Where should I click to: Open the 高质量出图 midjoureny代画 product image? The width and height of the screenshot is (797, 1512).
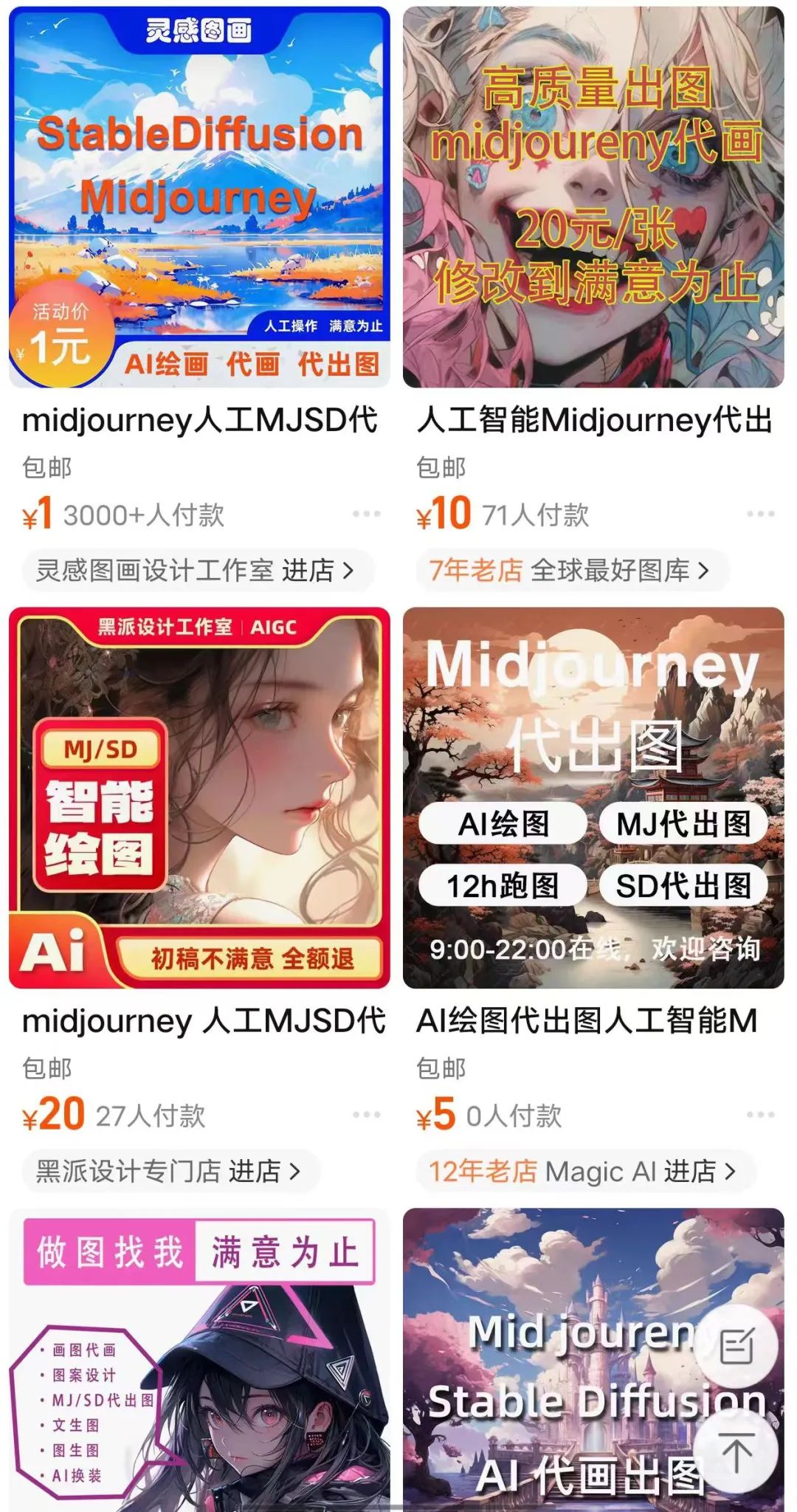pyautogui.click(x=593, y=197)
